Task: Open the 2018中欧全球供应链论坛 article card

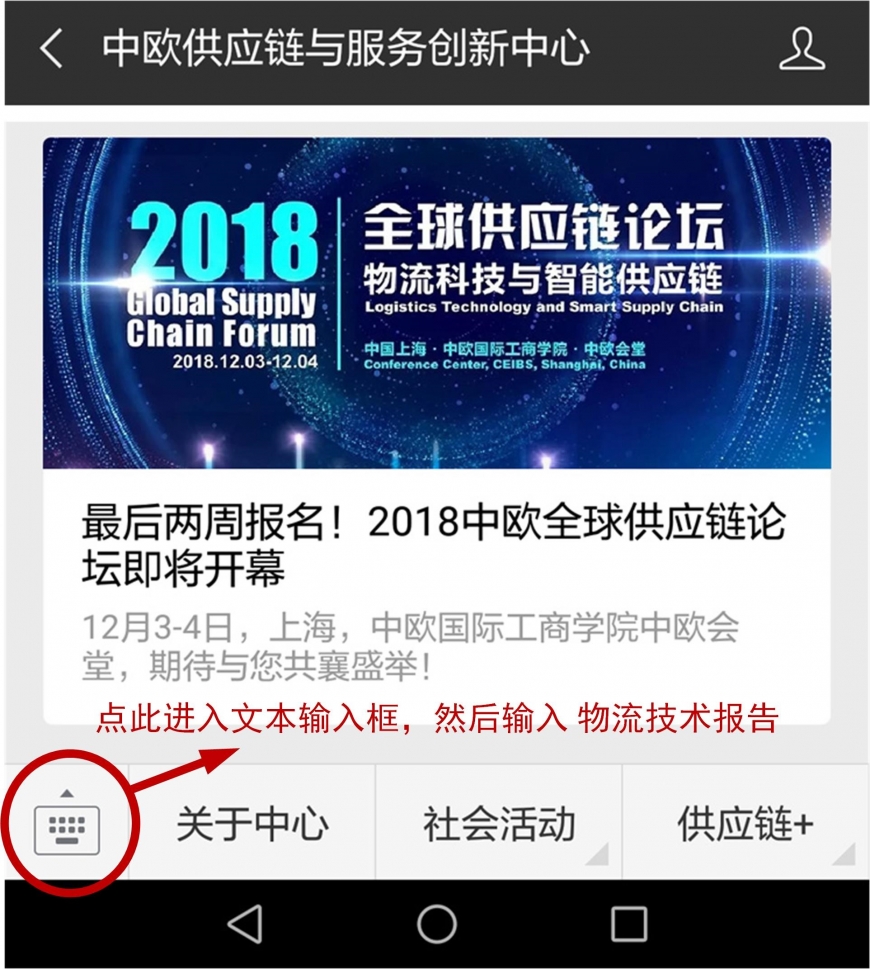Action: (436, 430)
